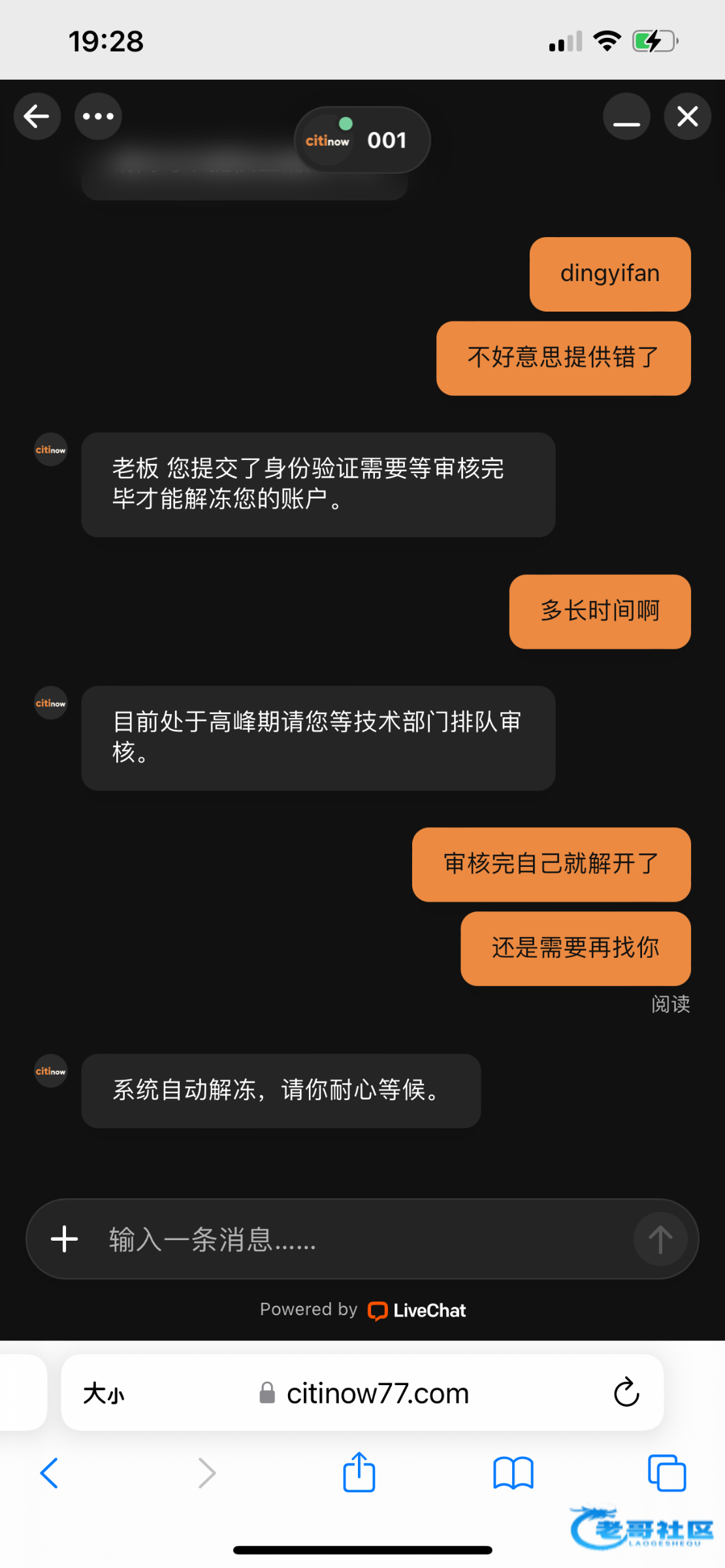Screen dimensions: 725x1568
Task: Tap the citinow77.com address bar
Action: (377, 1394)
